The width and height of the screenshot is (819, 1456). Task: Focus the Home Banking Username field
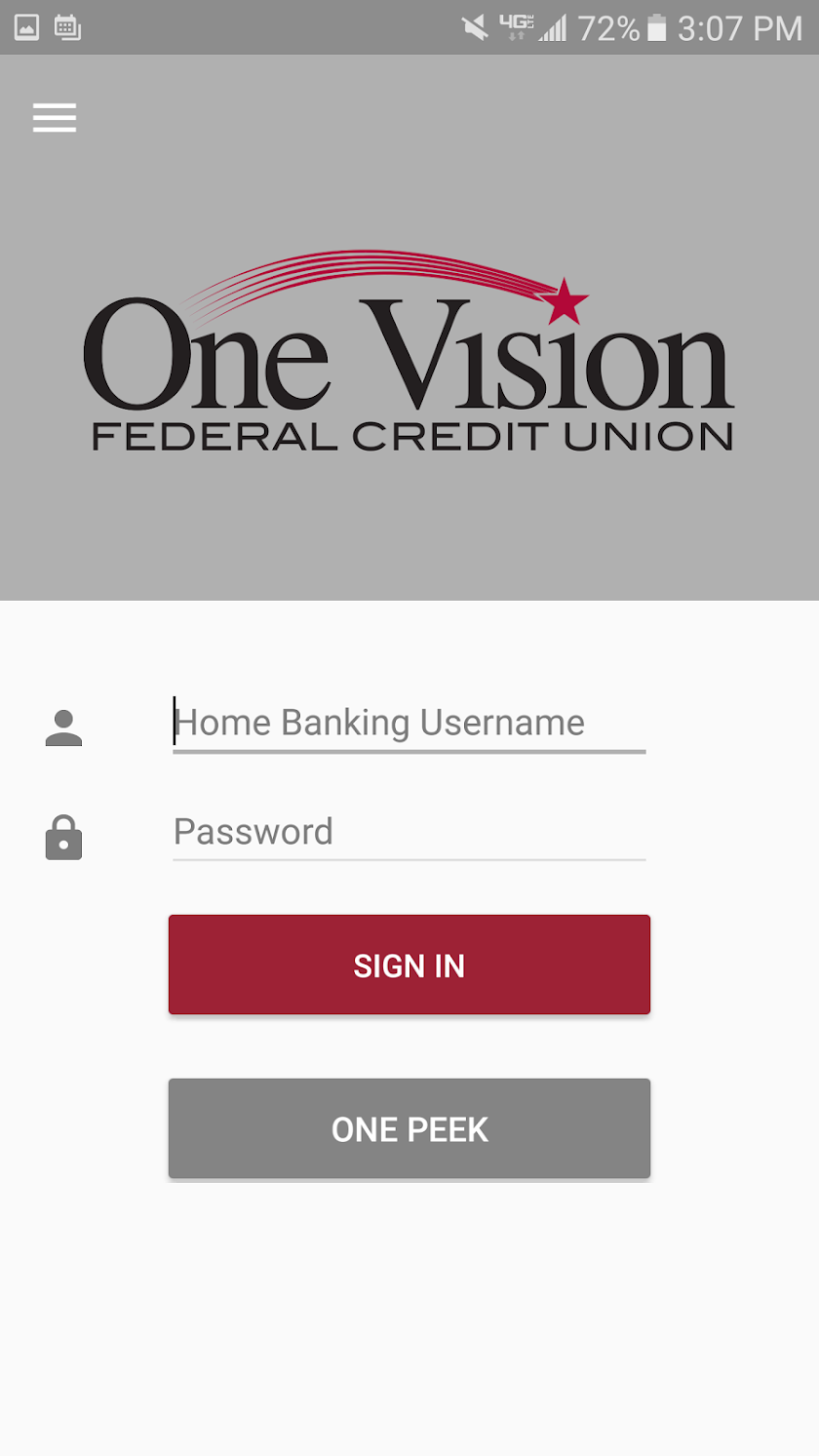click(409, 724)
